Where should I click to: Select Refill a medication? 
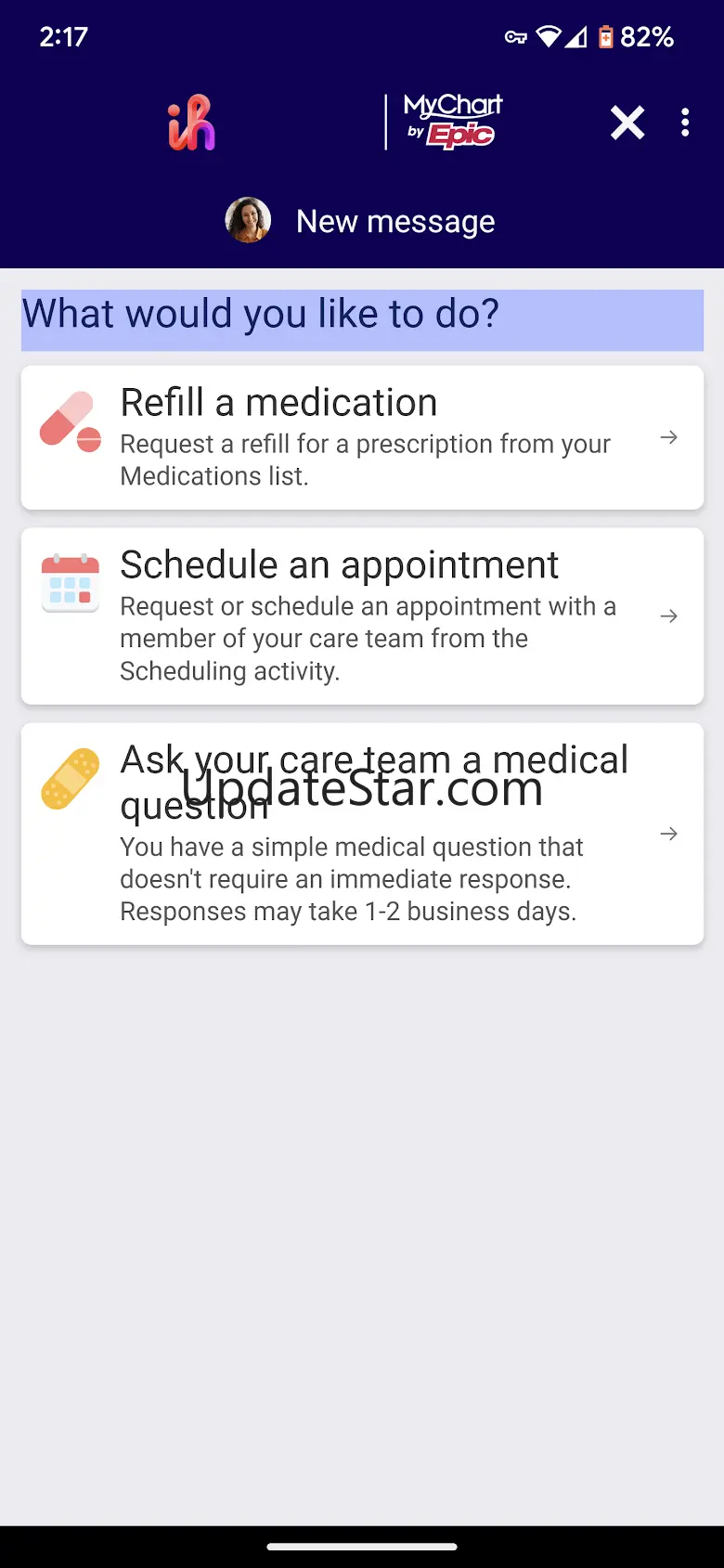click(x=362, y=437)
